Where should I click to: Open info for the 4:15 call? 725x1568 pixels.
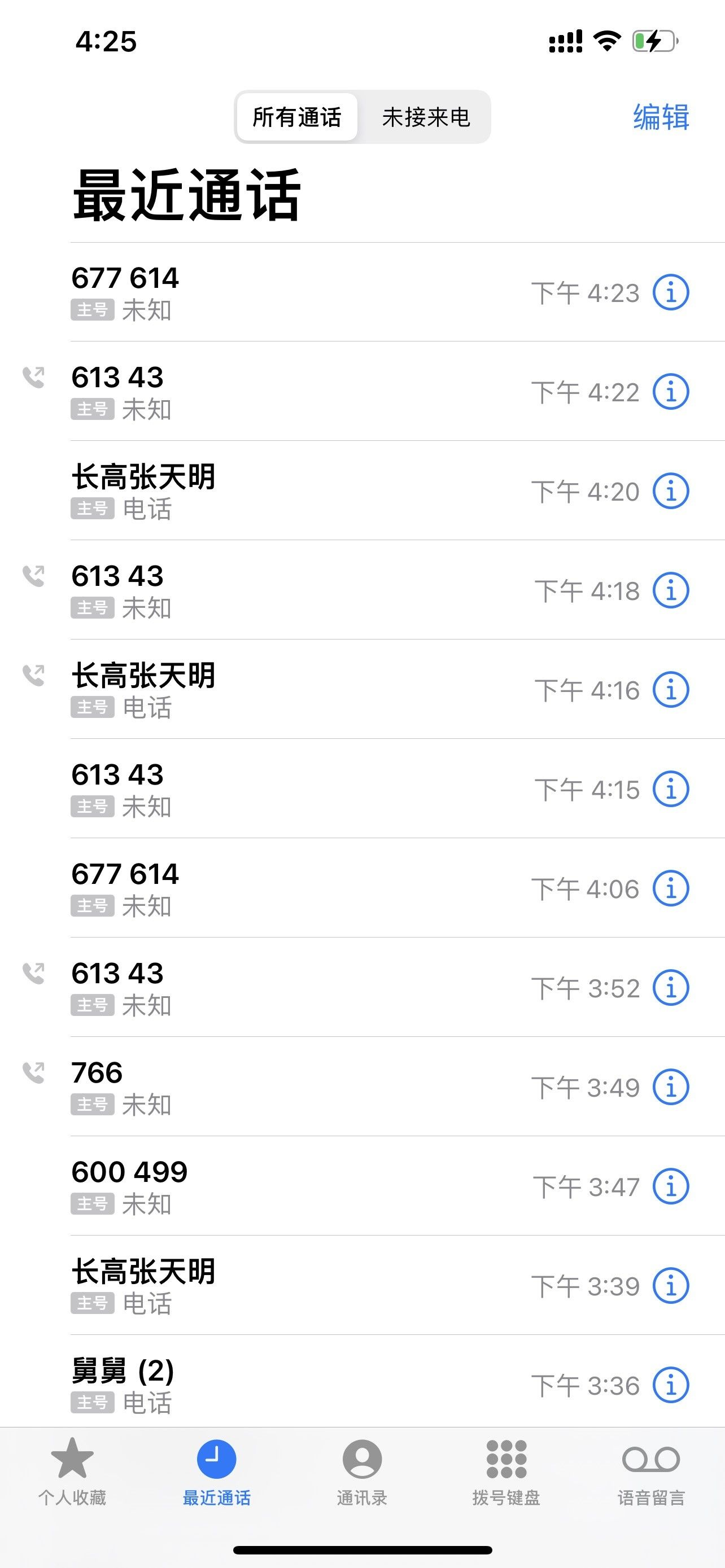671,790
